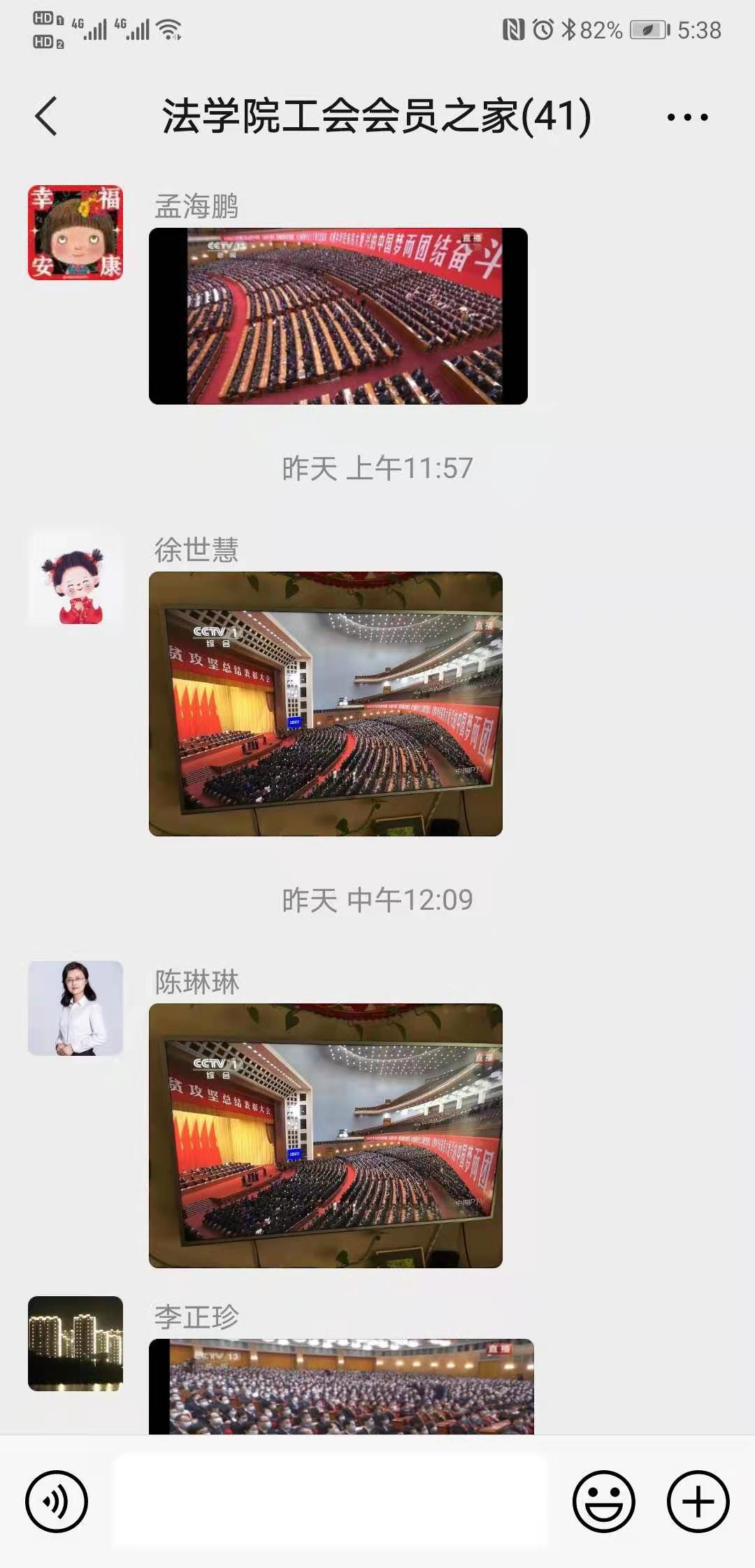Open the three-dot chat info menu
This screenshot has width=755, height=1568.
click(687, 117)
